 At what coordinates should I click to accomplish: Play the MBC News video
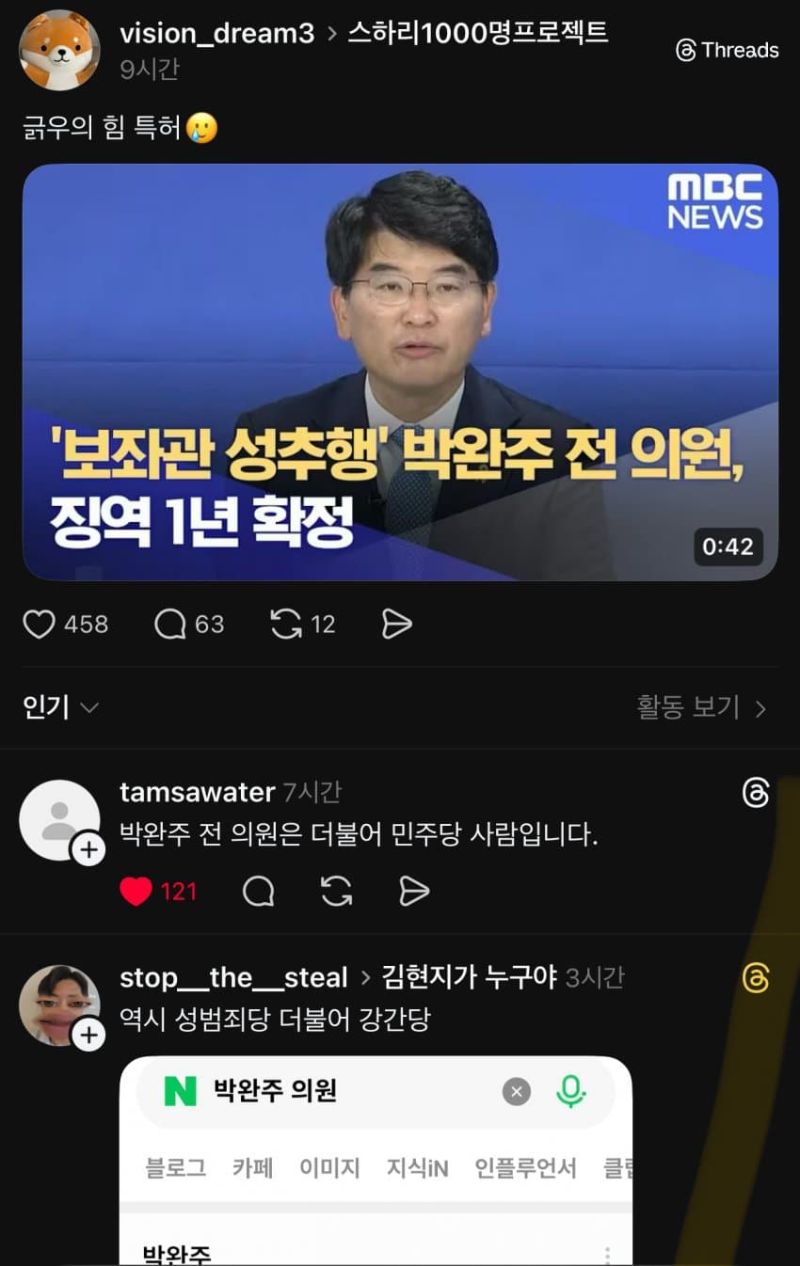coord(400,372)
